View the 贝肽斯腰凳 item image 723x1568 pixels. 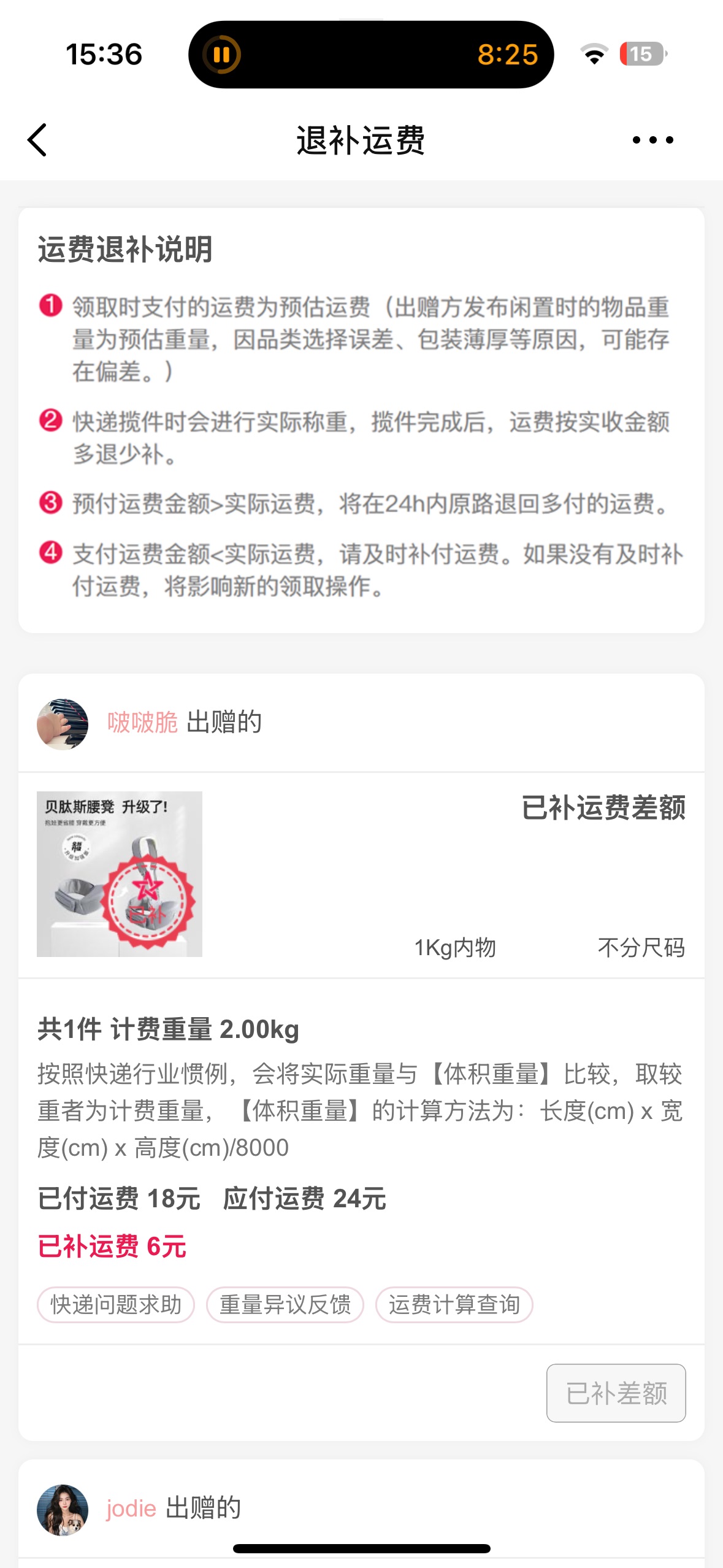click(120, 874)
